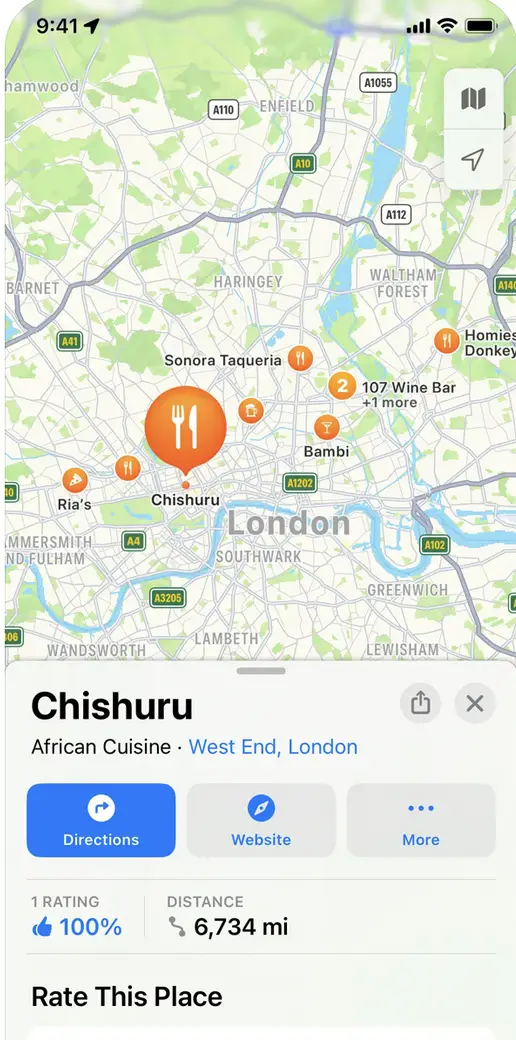This screenshot has width=516, height=1040.
Task: Open the West End, London link
Action: tap(273, 747)
